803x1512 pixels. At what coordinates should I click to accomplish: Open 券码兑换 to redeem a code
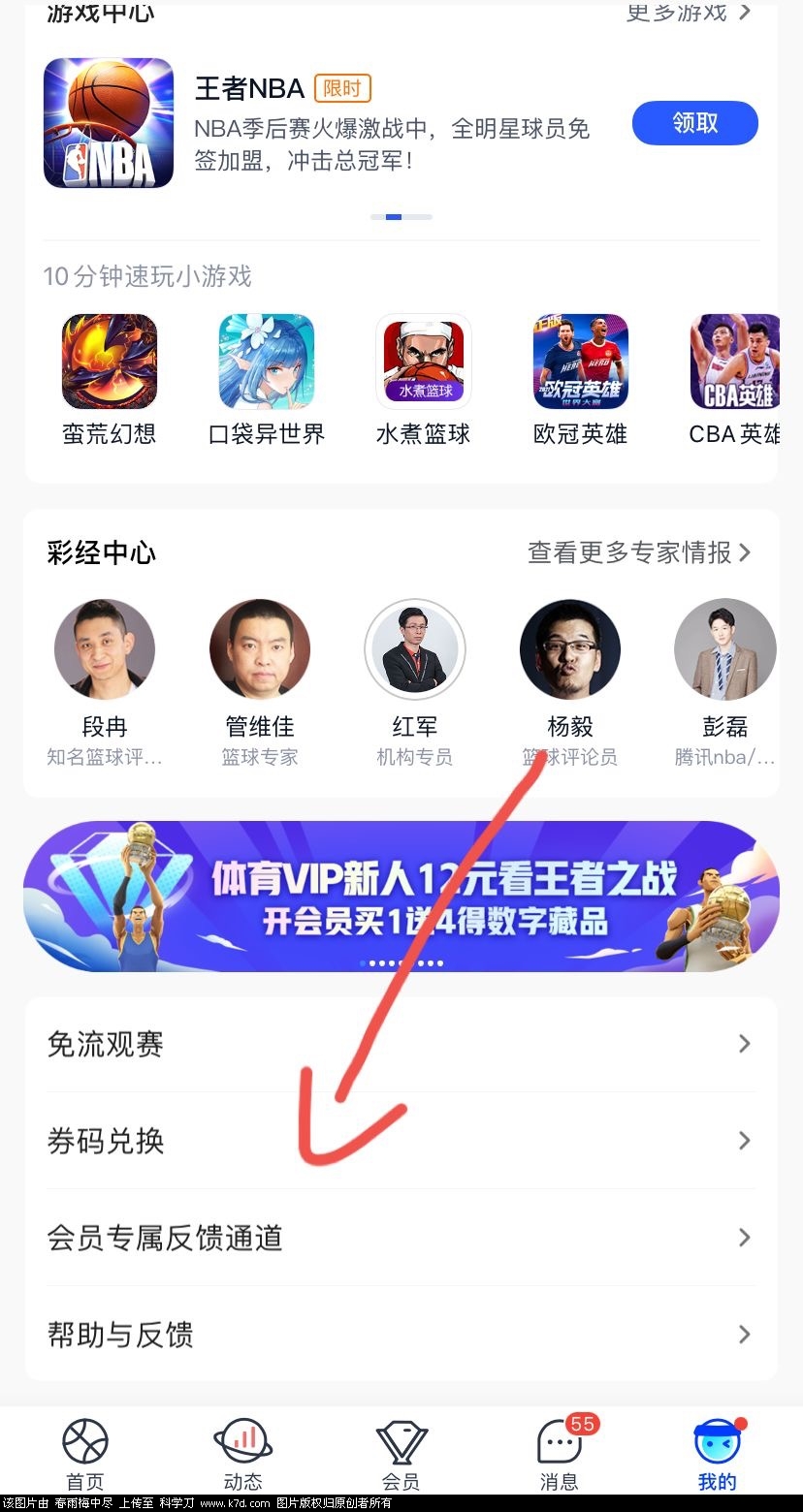point(401,1141)
